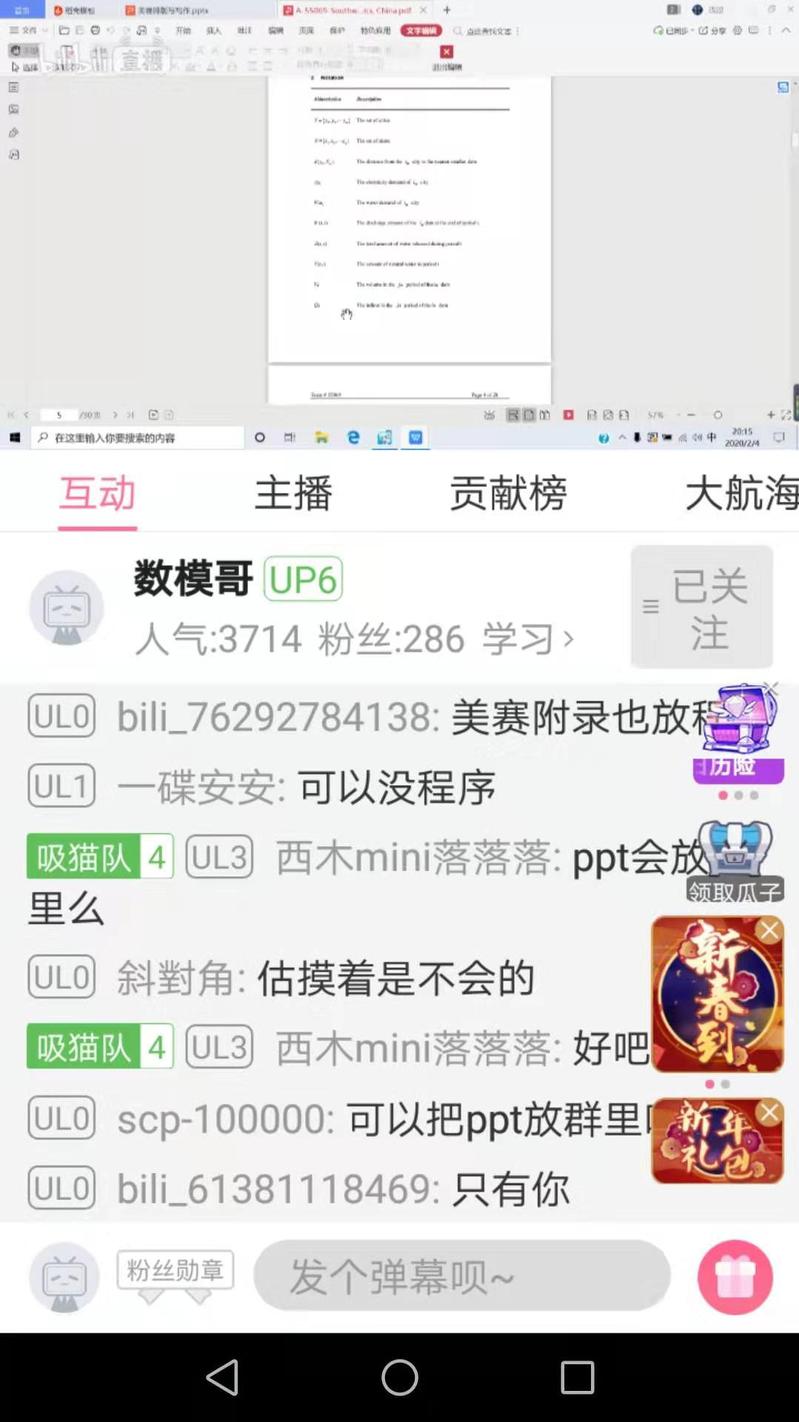Switch to the 主播 tab
The image size is (799, 1422).
coord(293,493)
